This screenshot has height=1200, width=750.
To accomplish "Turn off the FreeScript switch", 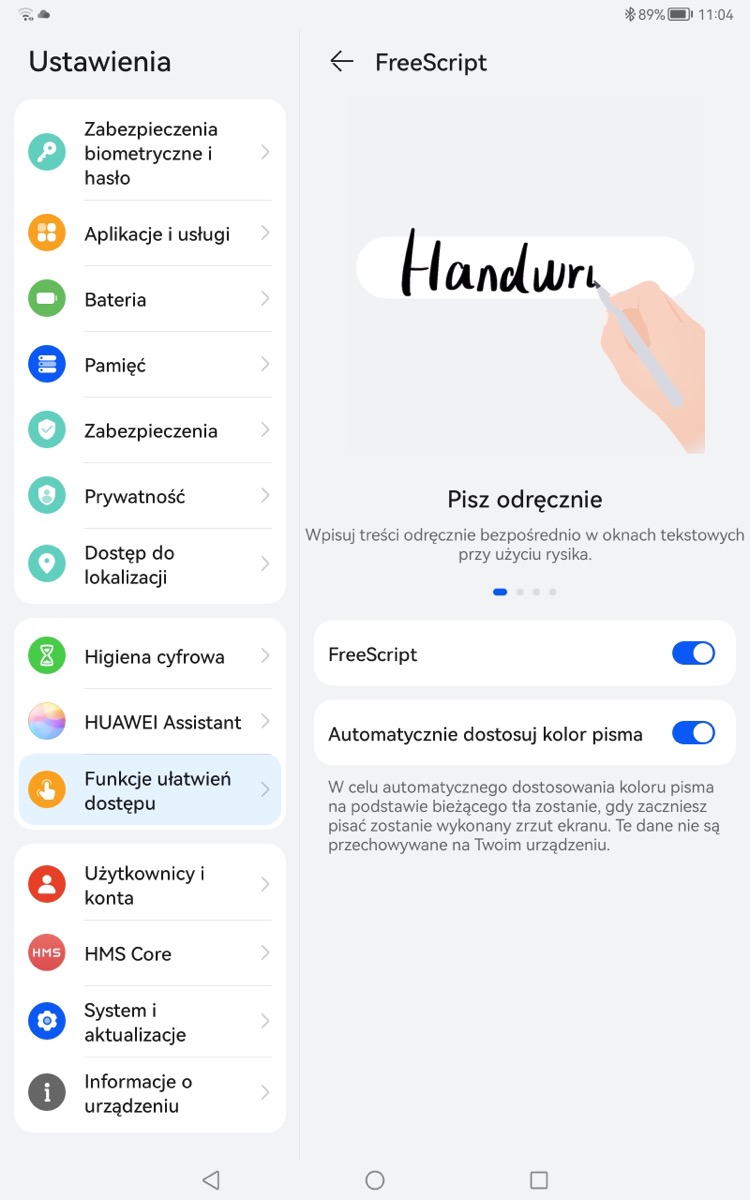I will pyautogui.click(x=693, y=654).
